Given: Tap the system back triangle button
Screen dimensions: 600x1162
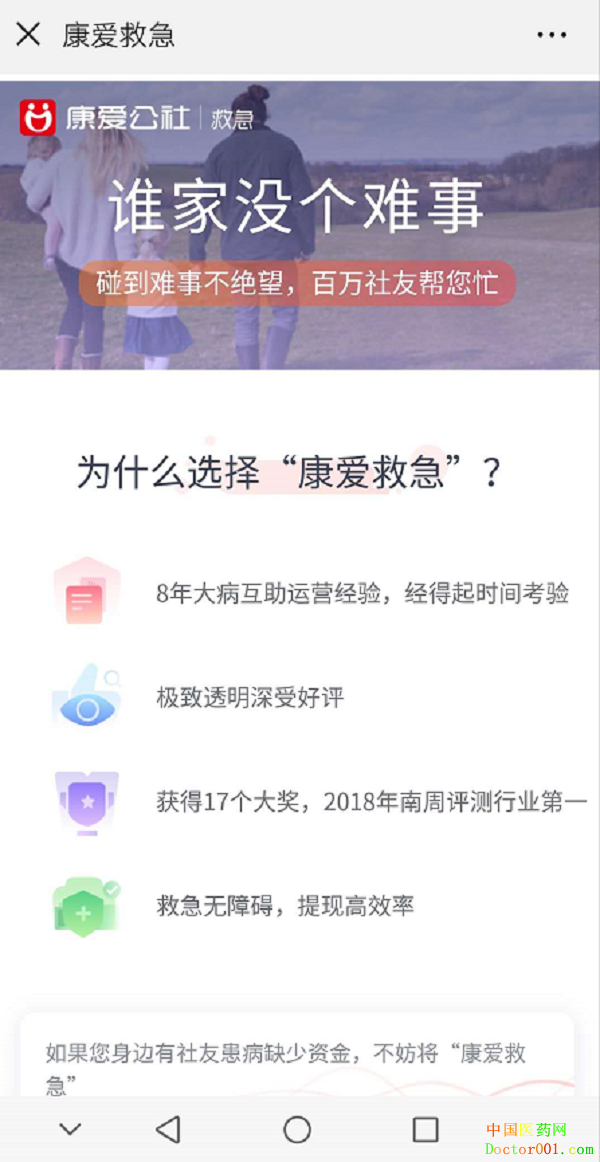Looking at the screenshot, I should click(x=168, y=1129).
